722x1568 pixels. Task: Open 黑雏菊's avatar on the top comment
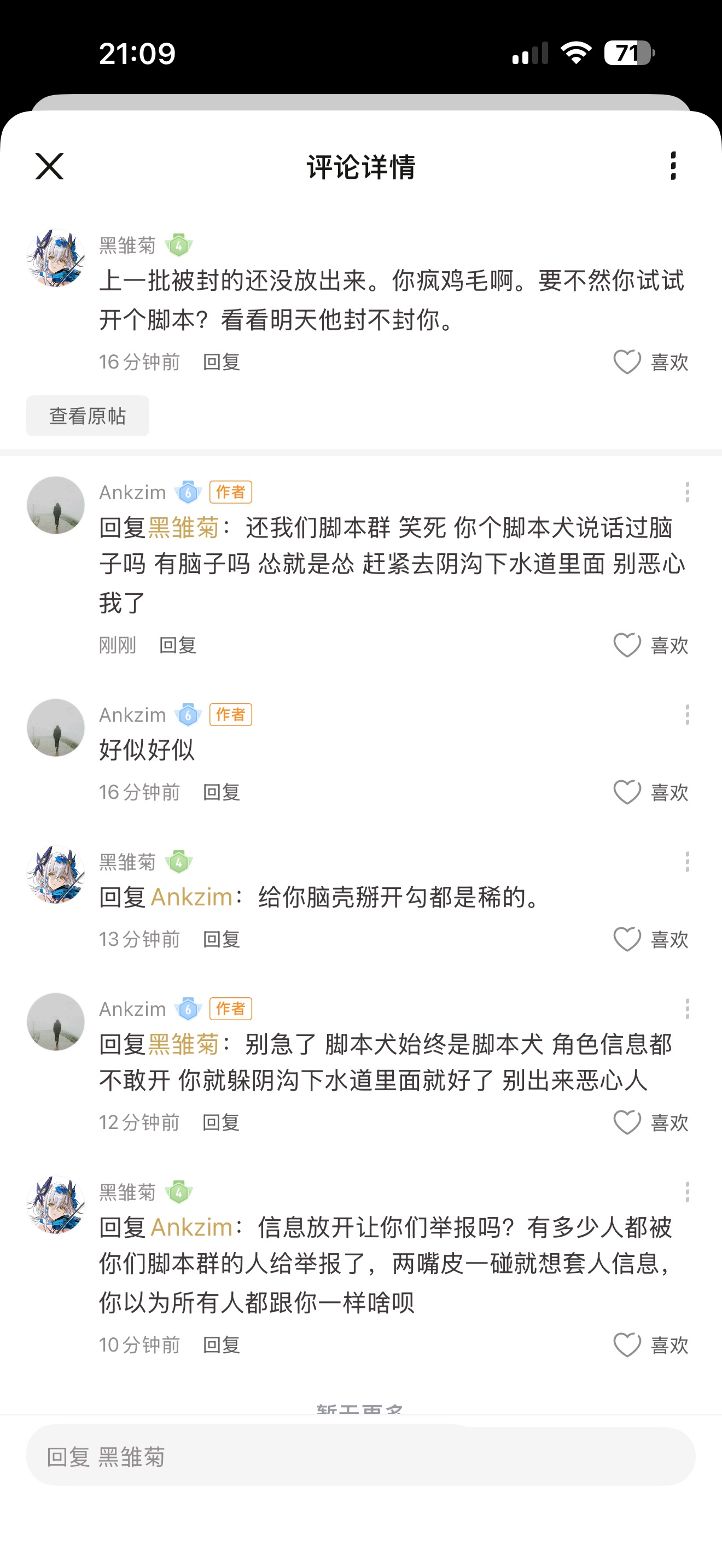(55, 258)
